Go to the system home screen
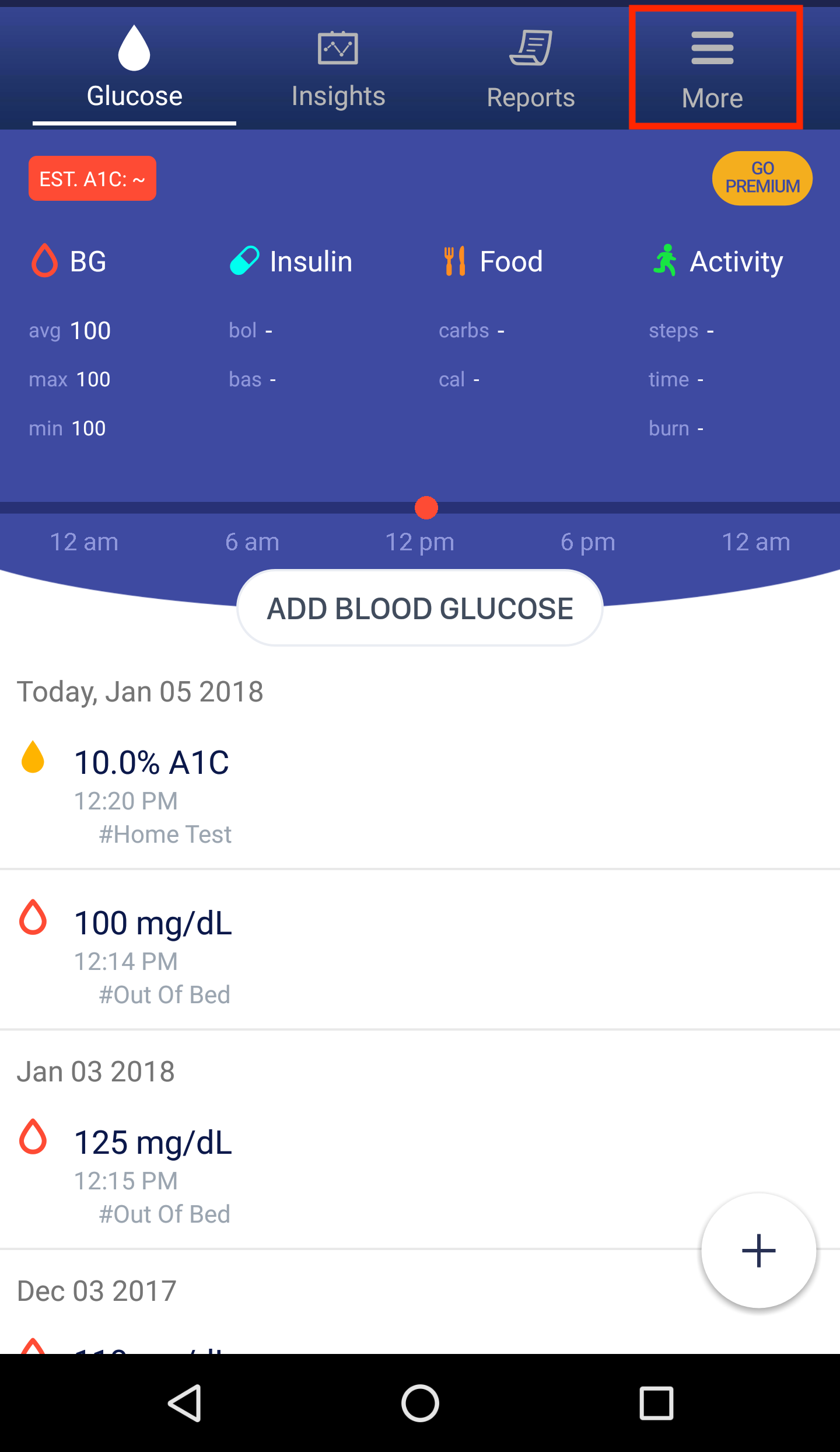The width and height of the screenshot is (840, 1452). tap(420, 1403)
